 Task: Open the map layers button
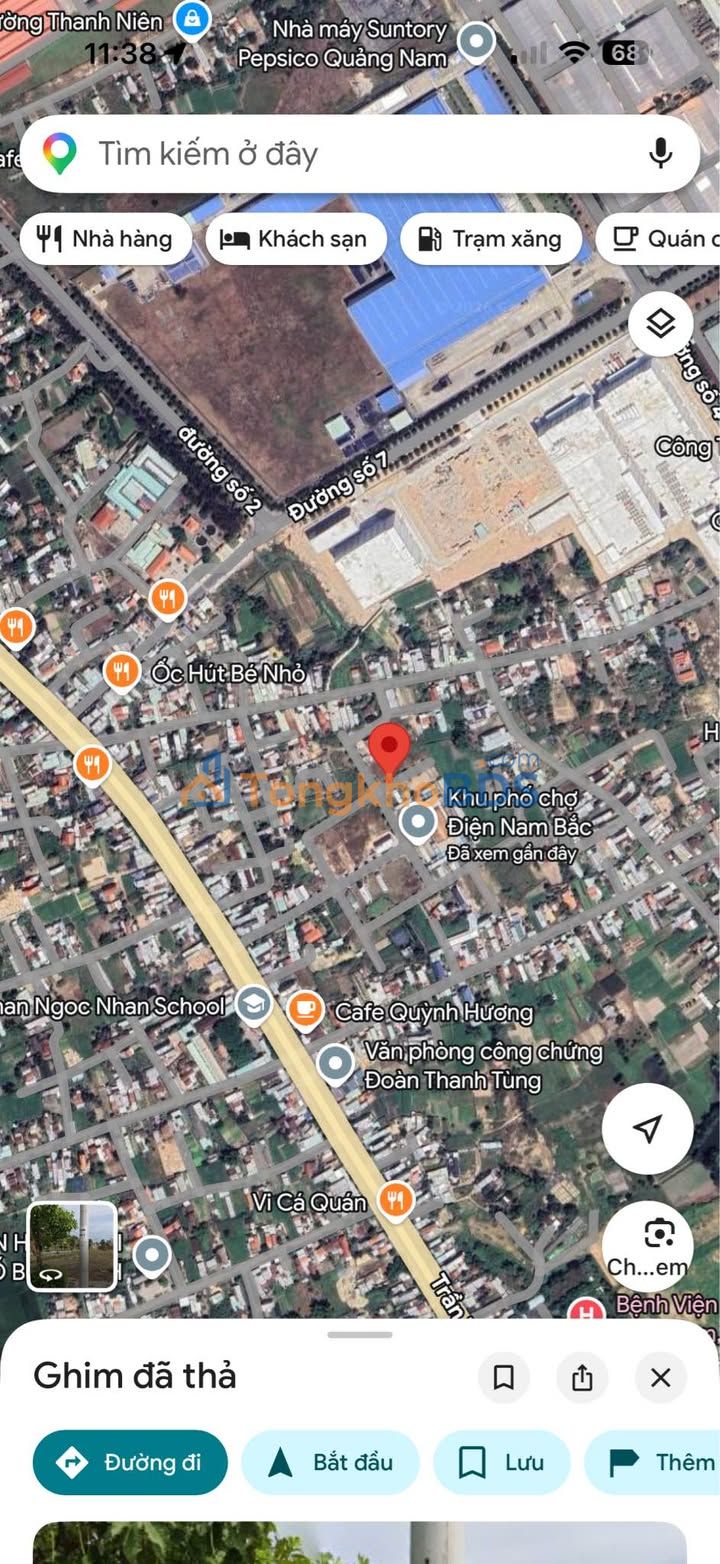[x=660, y=324]
